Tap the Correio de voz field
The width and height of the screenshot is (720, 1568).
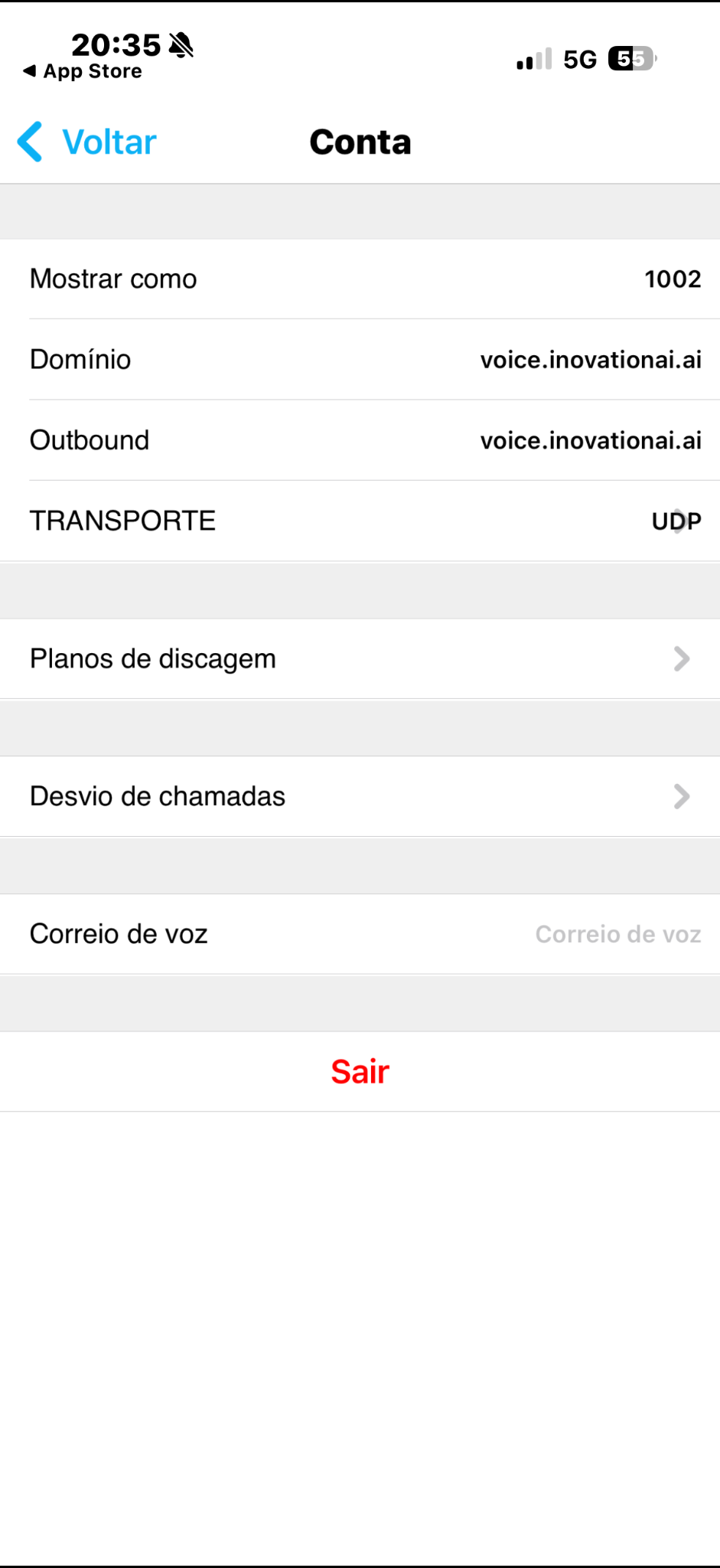point(617,933)
